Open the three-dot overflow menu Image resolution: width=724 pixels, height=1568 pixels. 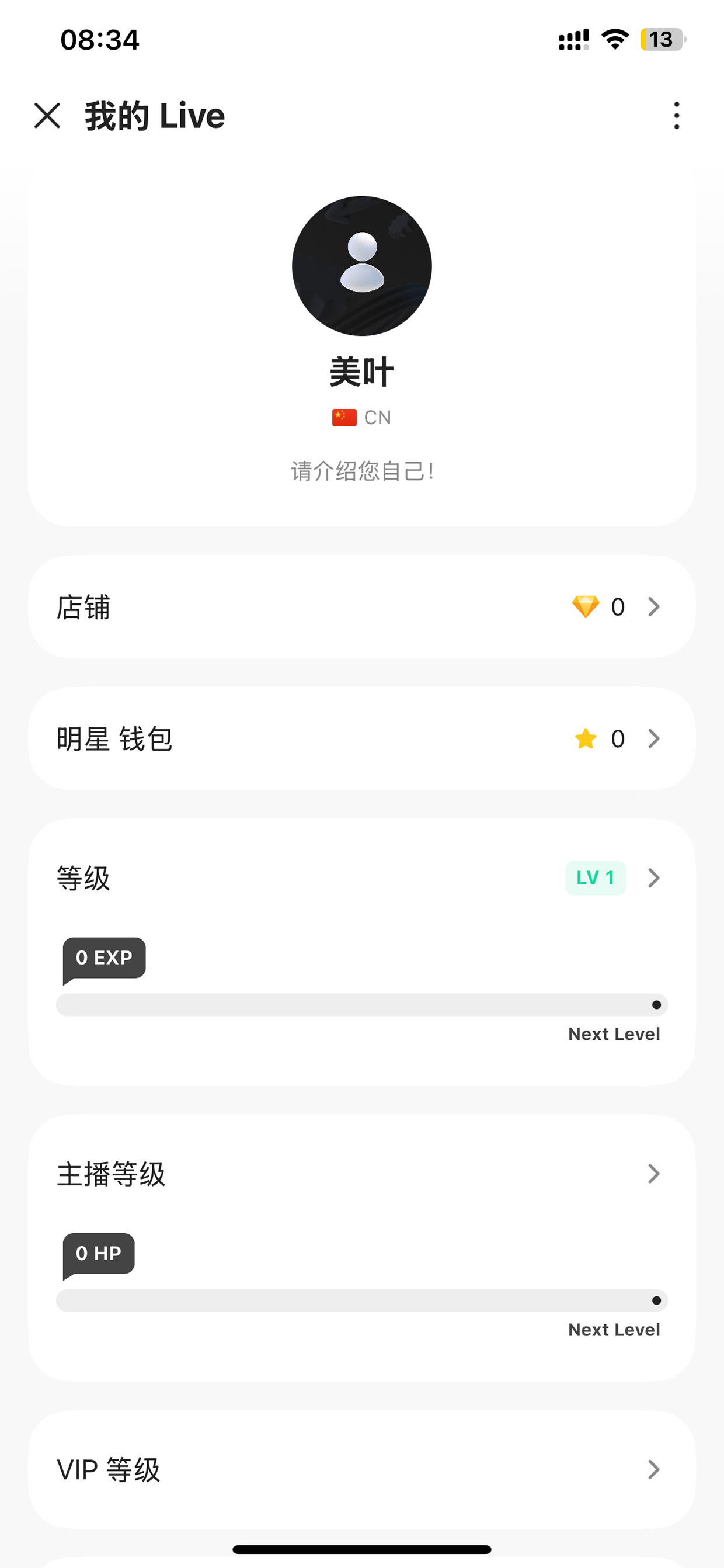[x=677, y=116]
